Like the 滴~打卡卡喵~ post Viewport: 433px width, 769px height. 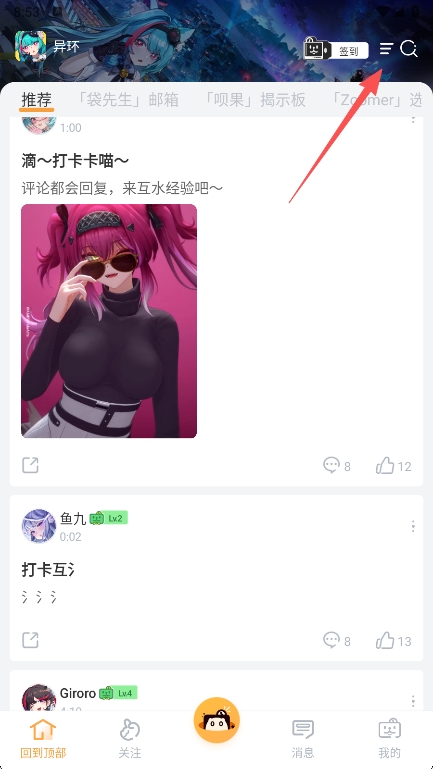pyautogui.click(x=394, y=465)
